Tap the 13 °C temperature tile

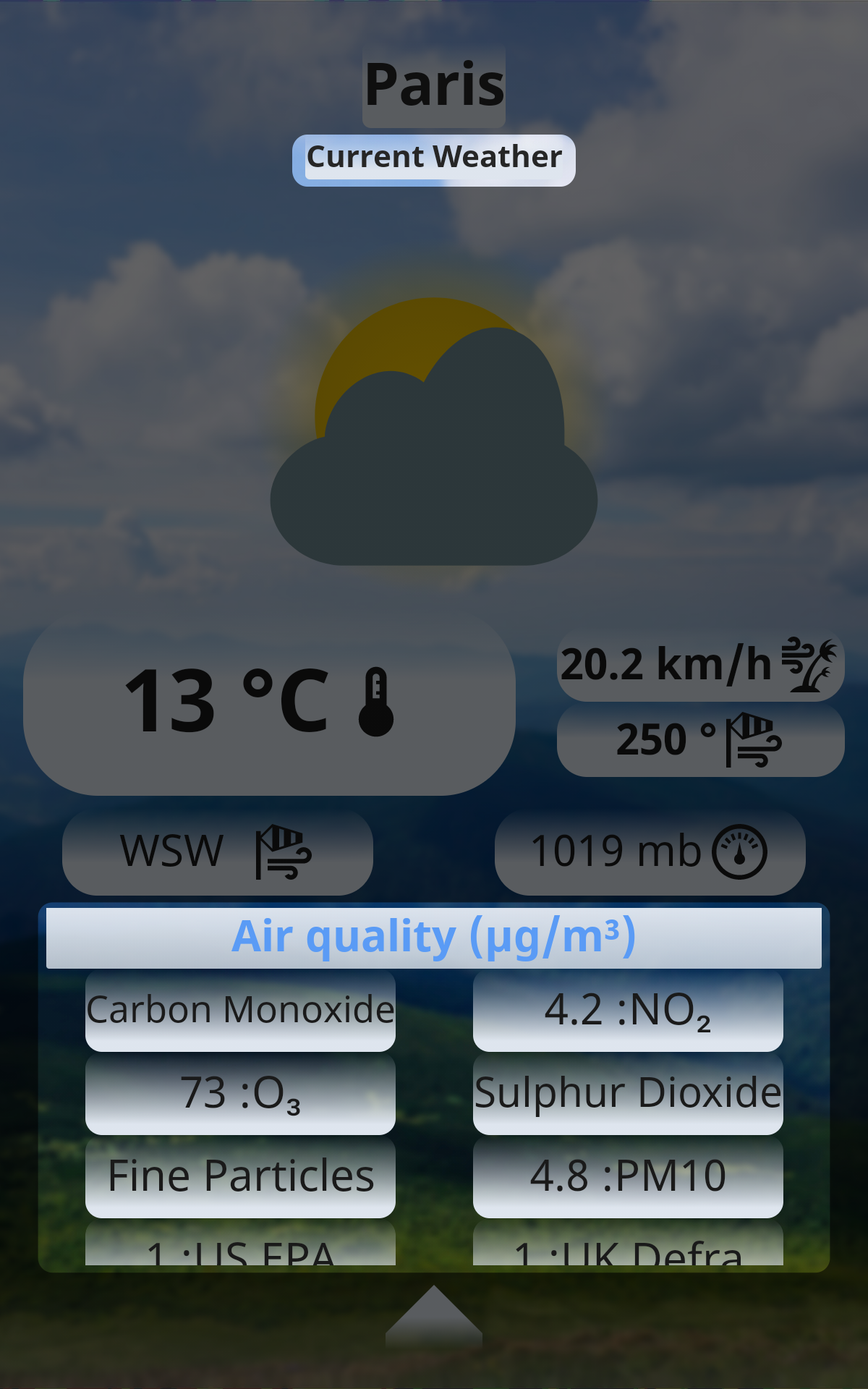[x=269, y=701]
